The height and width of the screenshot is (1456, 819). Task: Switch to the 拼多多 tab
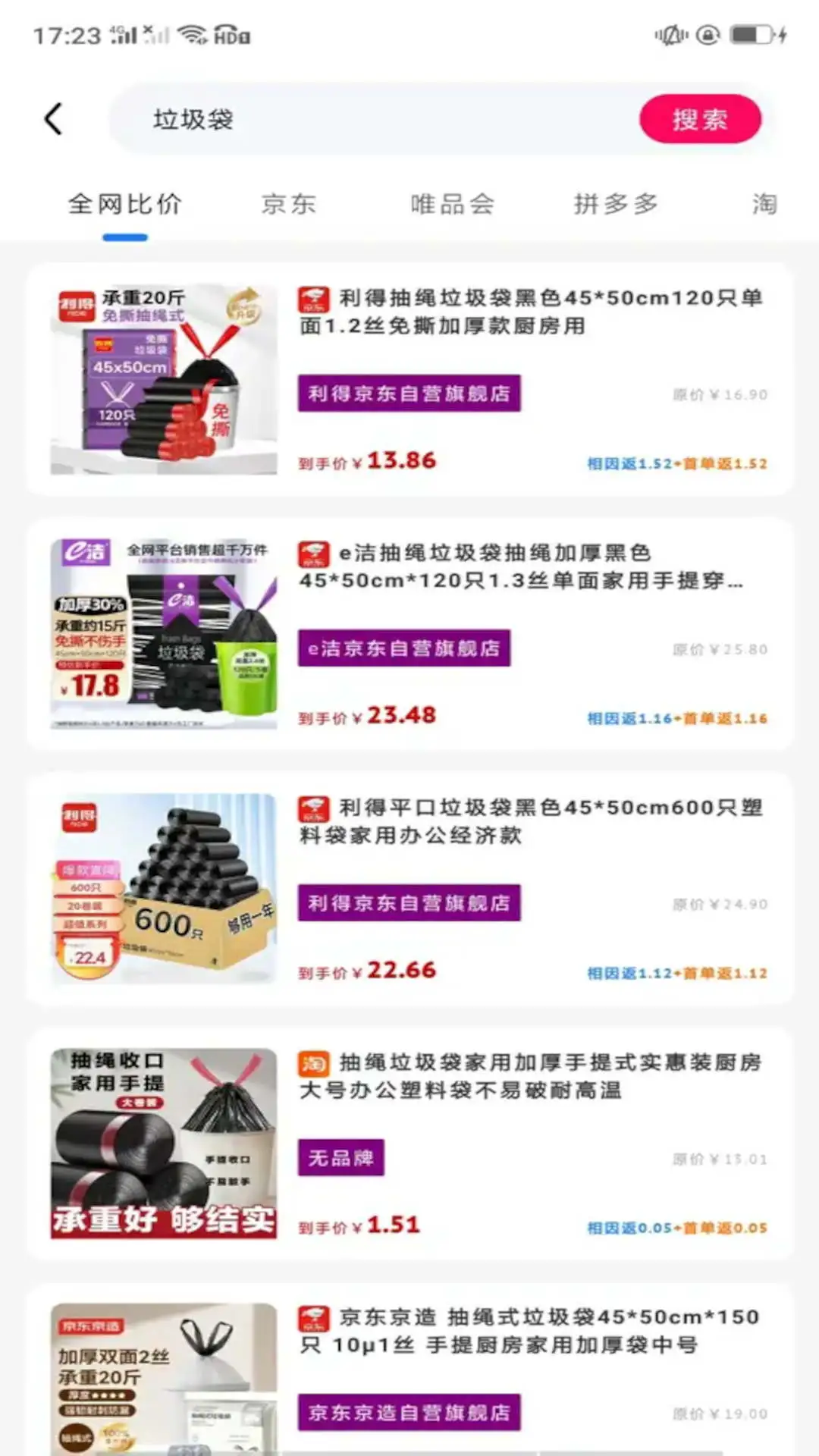click(617, 204)
